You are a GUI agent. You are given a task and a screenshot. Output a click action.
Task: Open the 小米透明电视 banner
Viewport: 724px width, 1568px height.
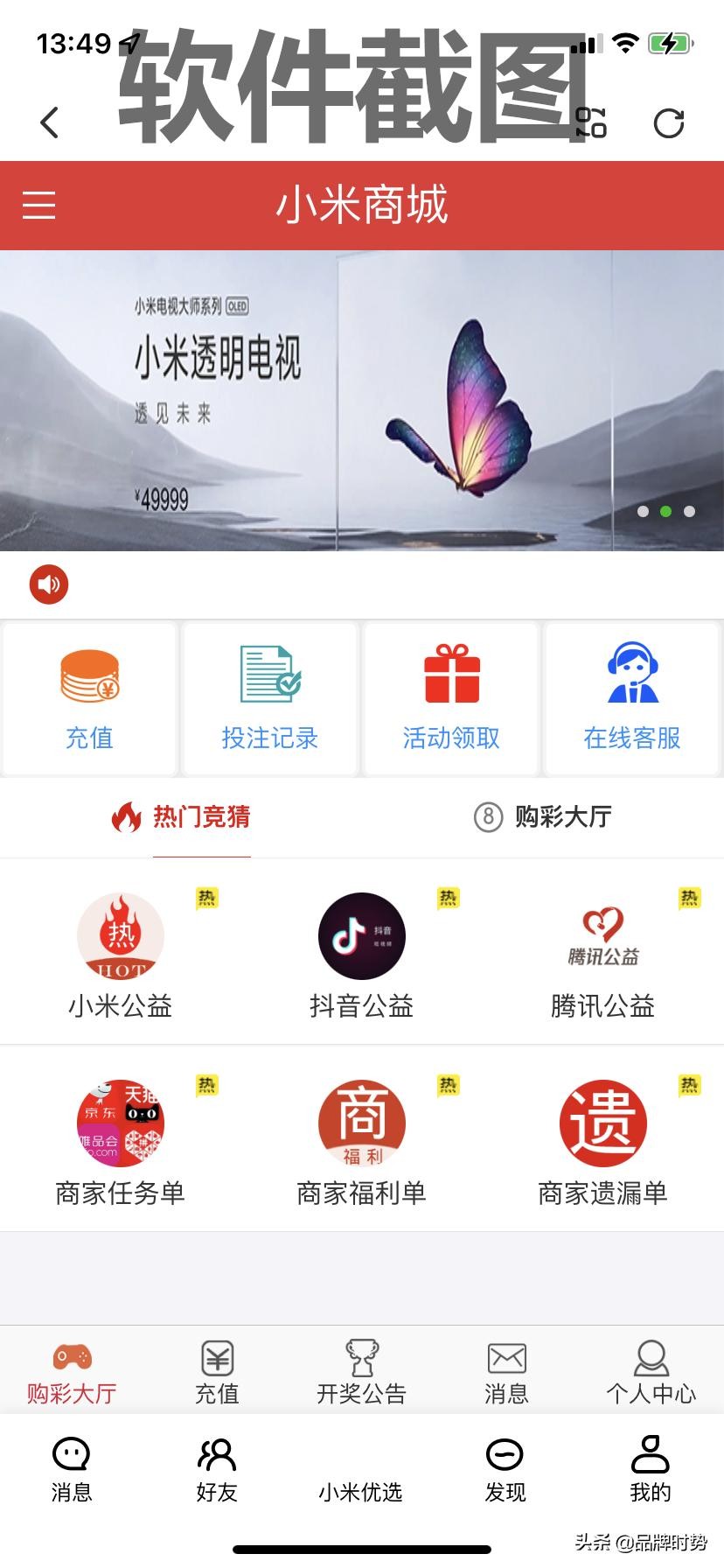coord(362,400)
